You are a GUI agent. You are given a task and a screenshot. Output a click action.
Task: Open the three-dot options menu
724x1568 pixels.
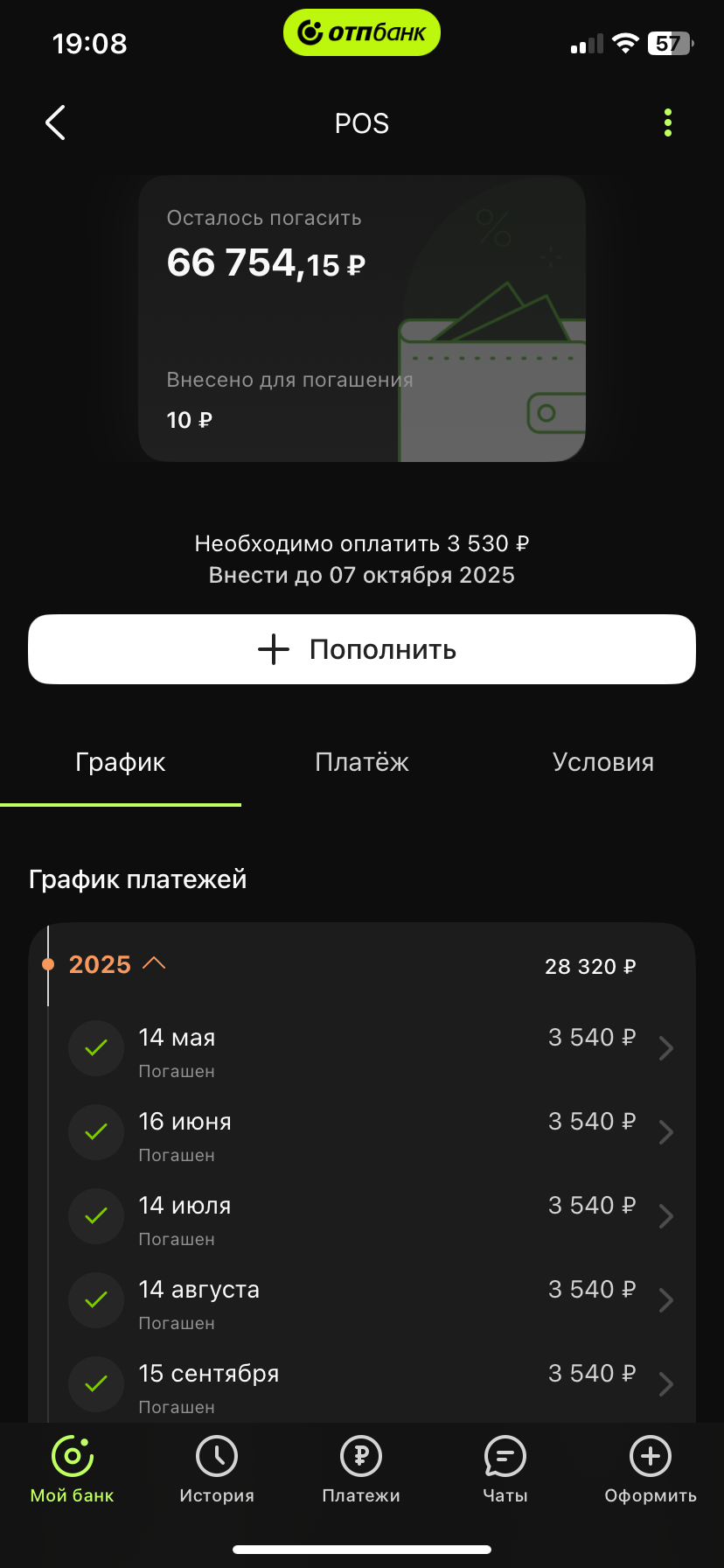(667, 122)
